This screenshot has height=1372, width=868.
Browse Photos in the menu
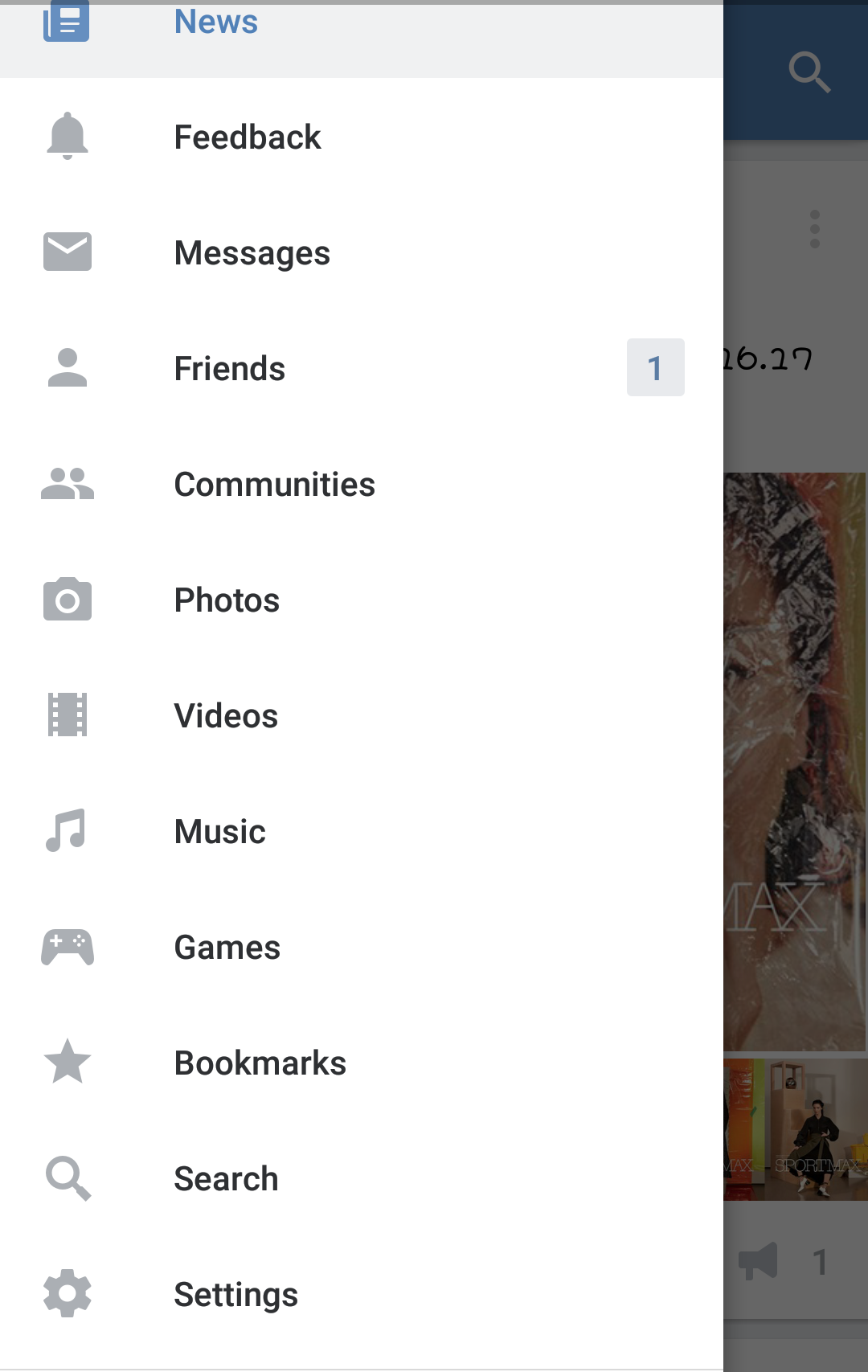pyautogui.click(x=227, y=600)
